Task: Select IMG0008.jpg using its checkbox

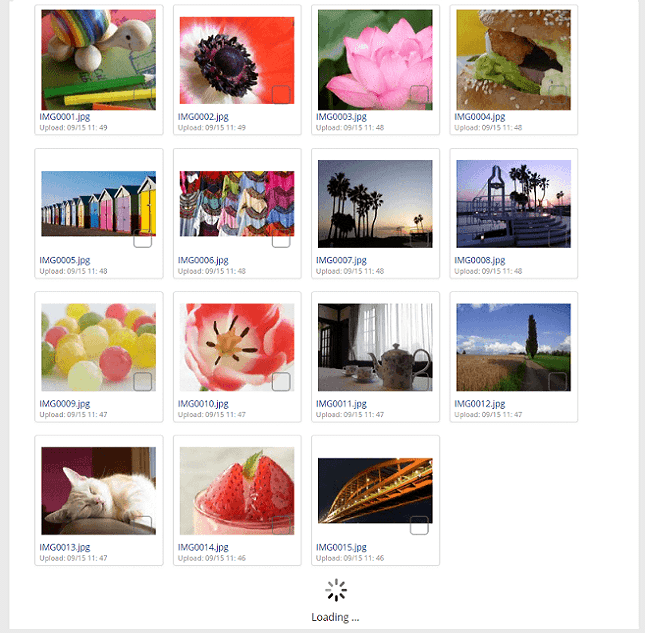Action: (558, 238)
